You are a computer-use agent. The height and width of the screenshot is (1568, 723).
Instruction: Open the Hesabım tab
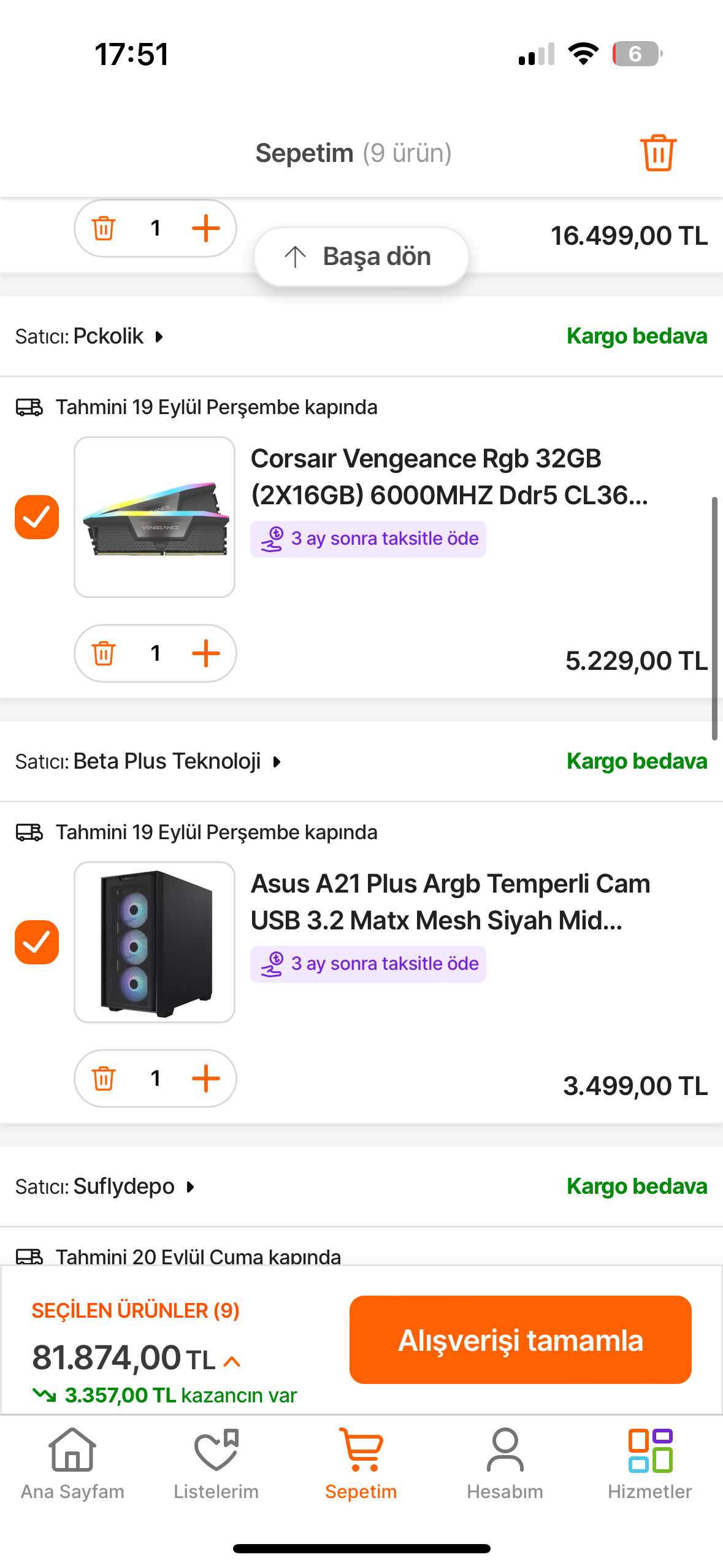[x=505, y=1464]
